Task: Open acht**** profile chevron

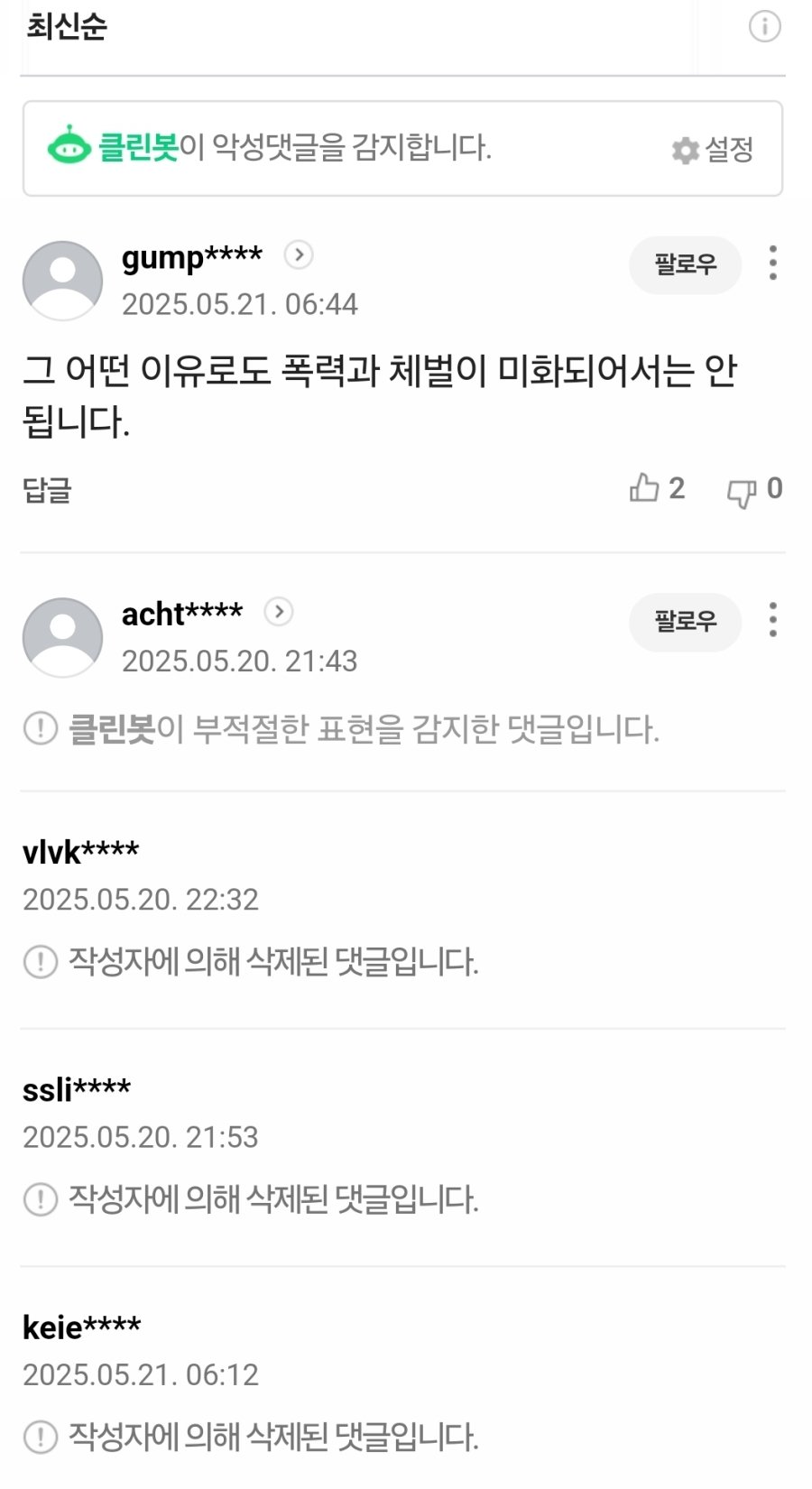Action: click(279, 612)
